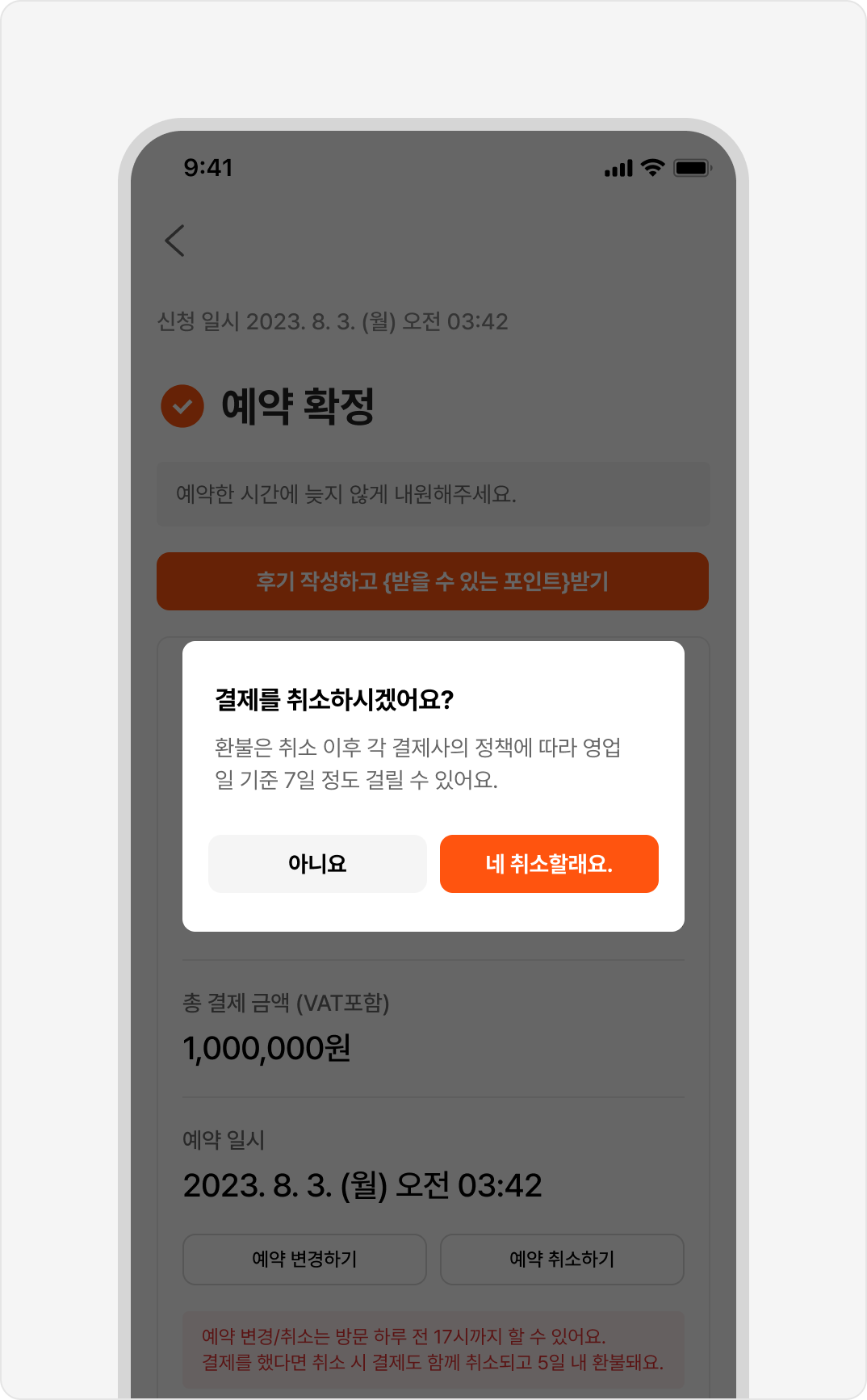Confirm cancellation with 네 취소할래요

[549, 864]
